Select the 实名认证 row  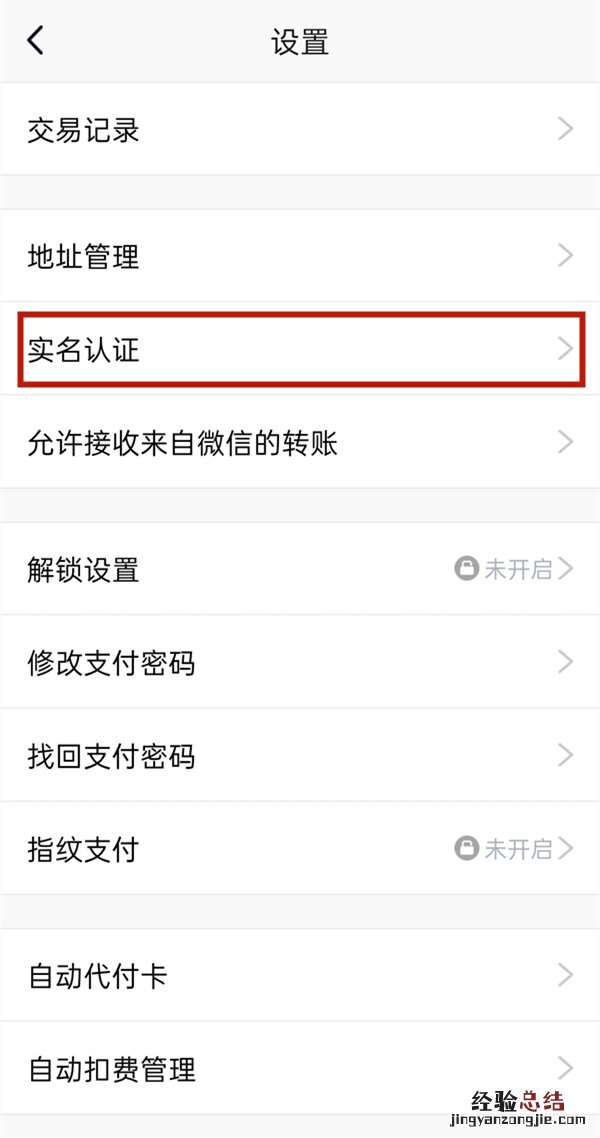[x=300, y=350]
